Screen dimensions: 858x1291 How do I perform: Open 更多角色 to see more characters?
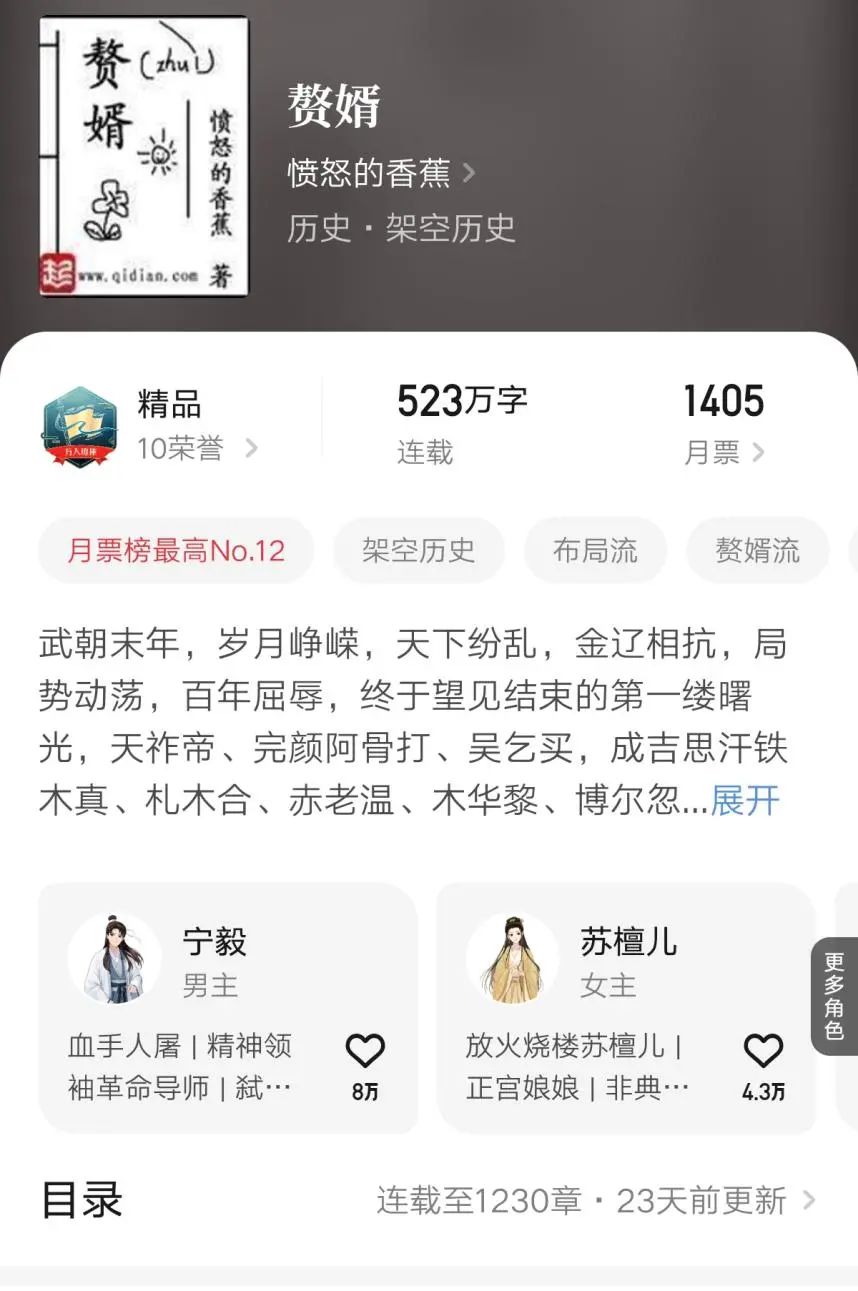point(835,996)
